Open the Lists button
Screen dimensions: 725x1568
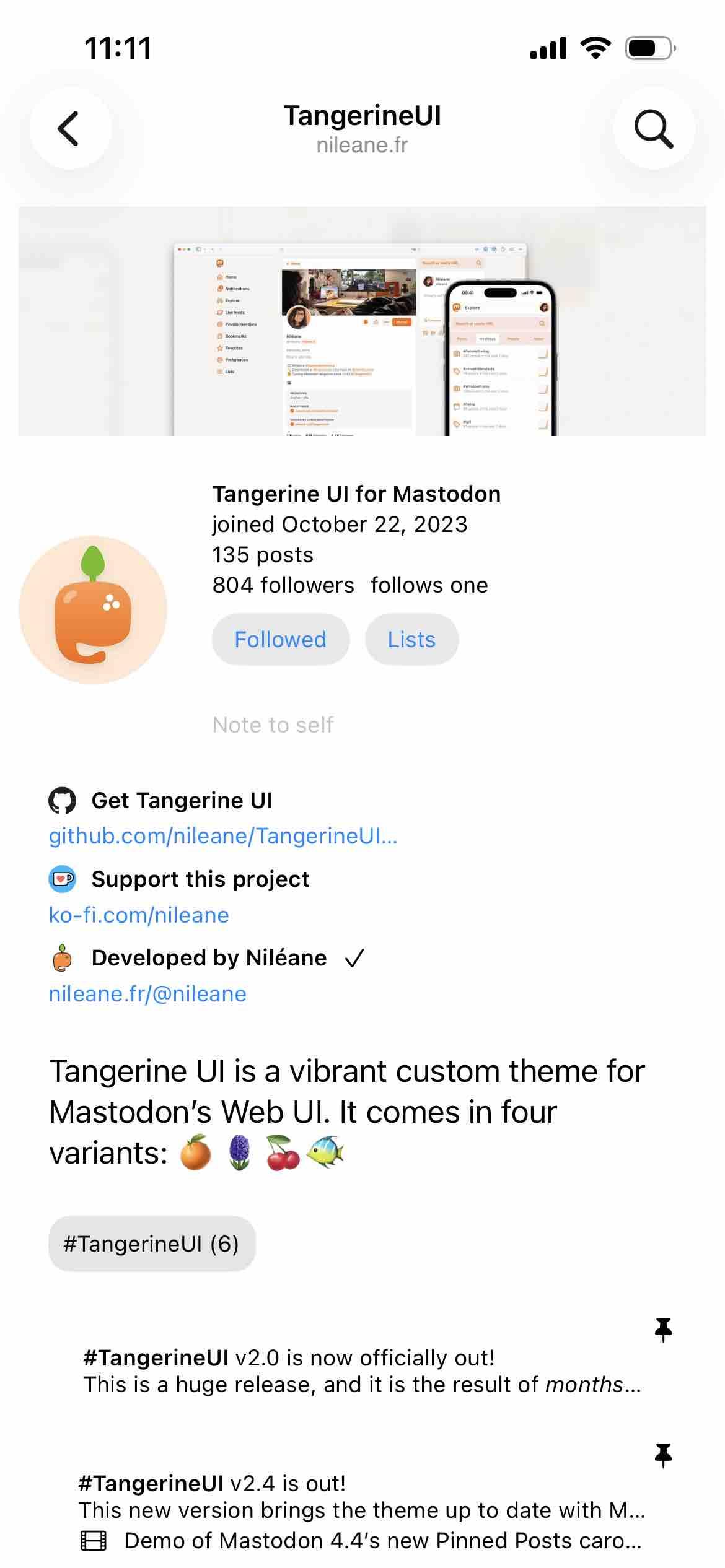click(411, 640)
